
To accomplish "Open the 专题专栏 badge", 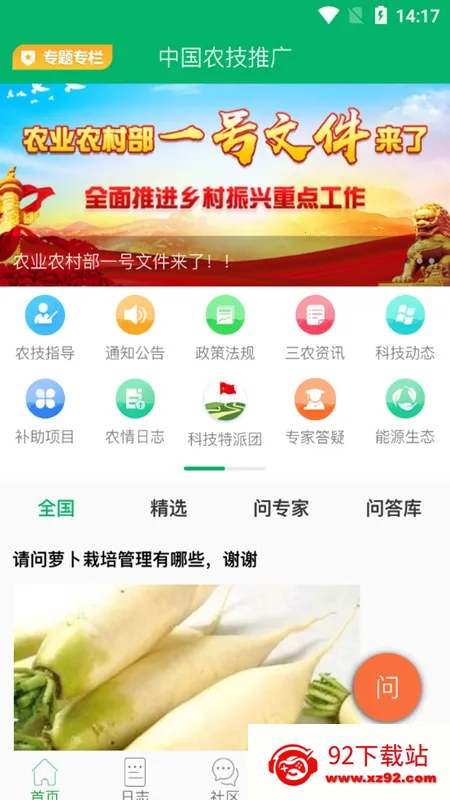I will pos(62,57).
